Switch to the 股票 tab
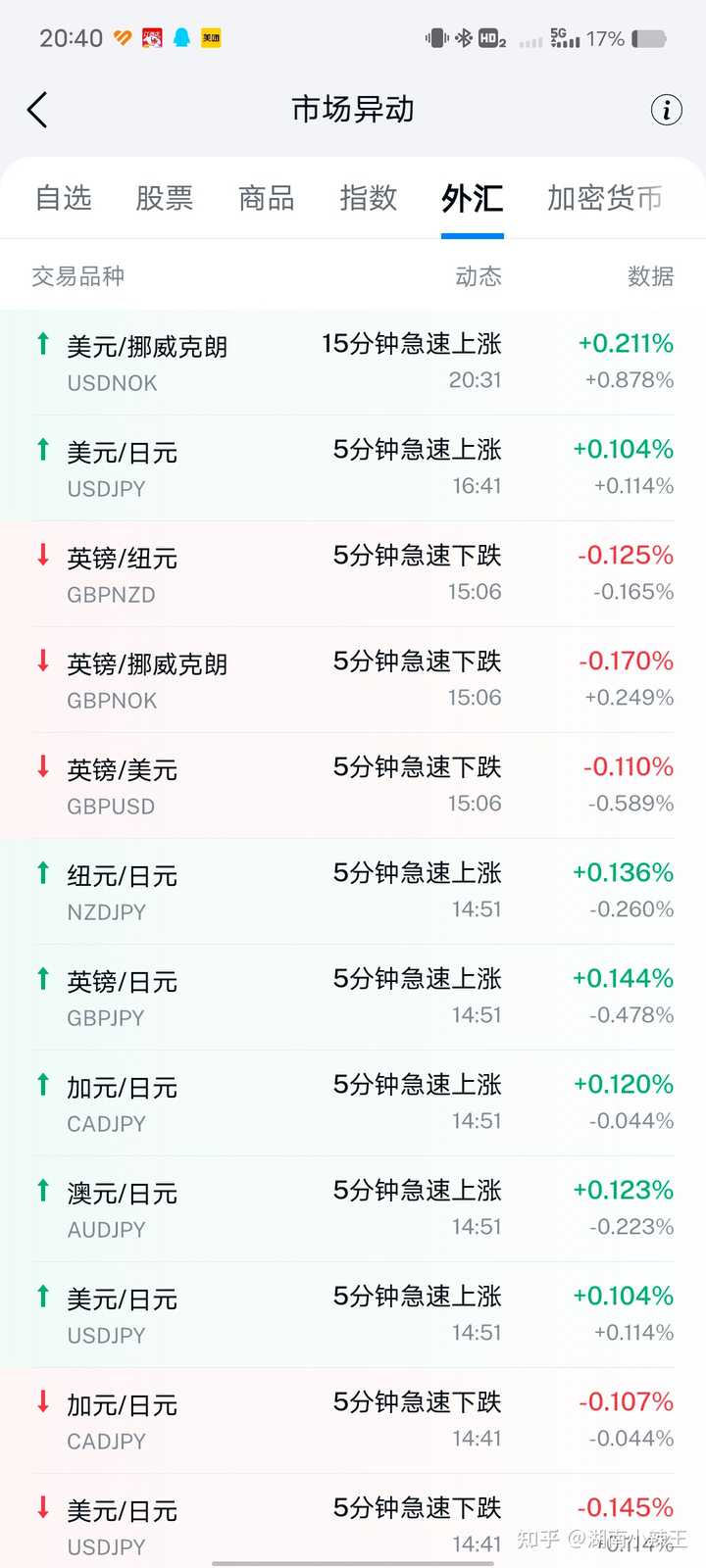The width and height of the screenshot is (706, 1568). coord(164,199)
